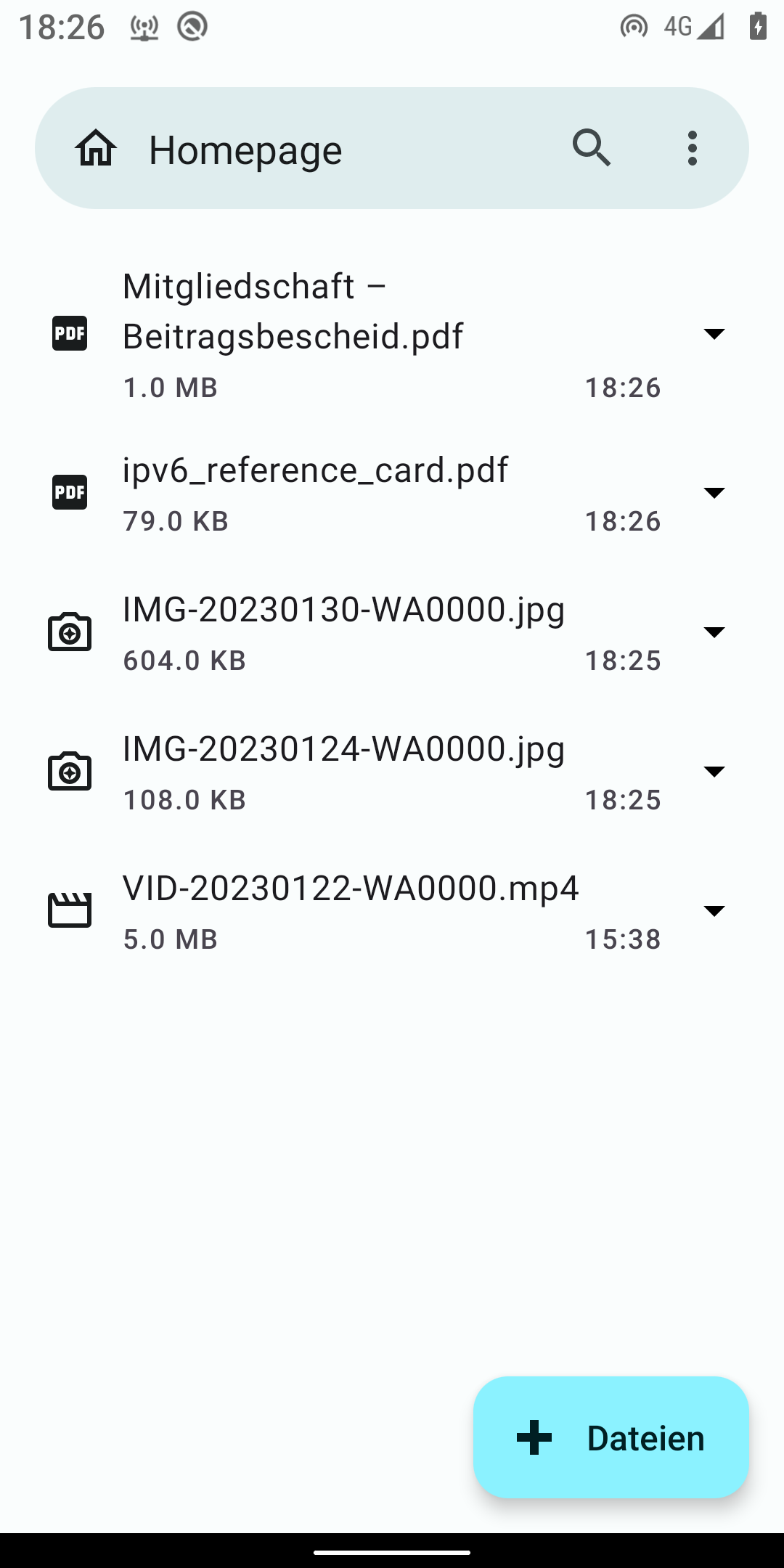Add files with the Dateien button
Screen dimensions: 784x1568
click(x=611, y=1437)
